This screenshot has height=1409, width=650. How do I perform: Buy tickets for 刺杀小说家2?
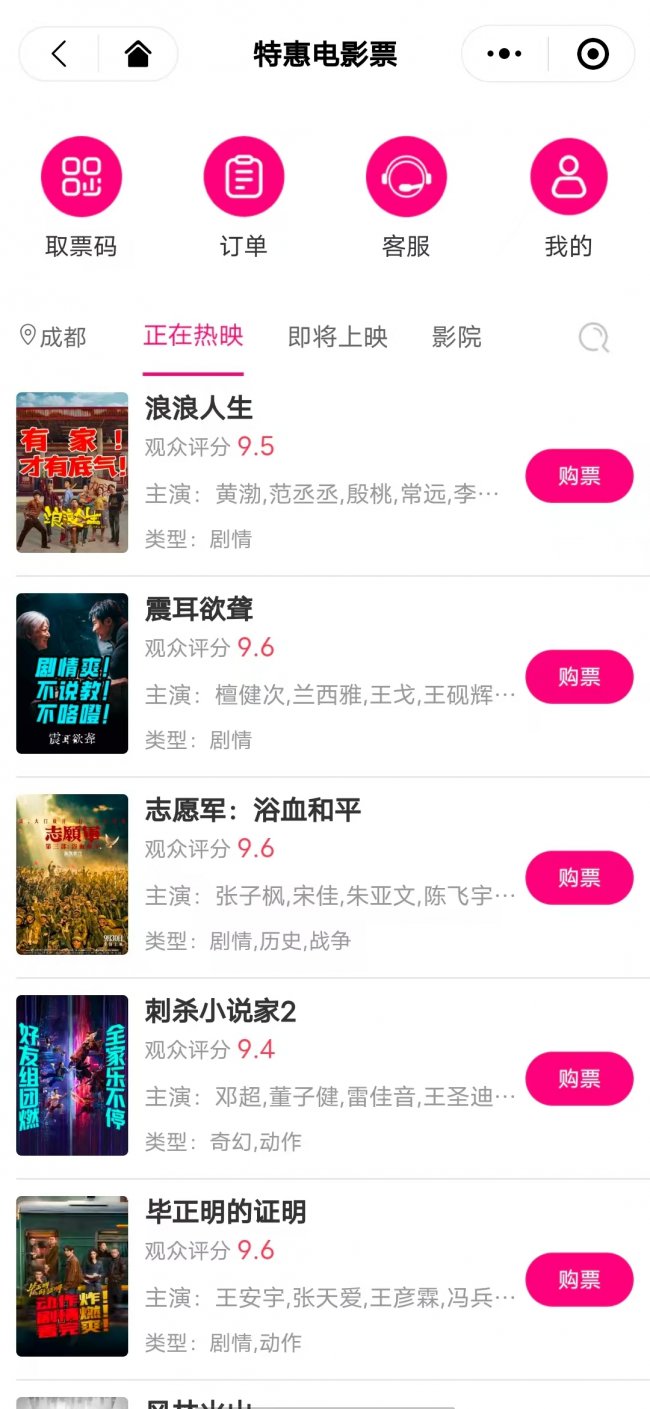coord(579,1079)
